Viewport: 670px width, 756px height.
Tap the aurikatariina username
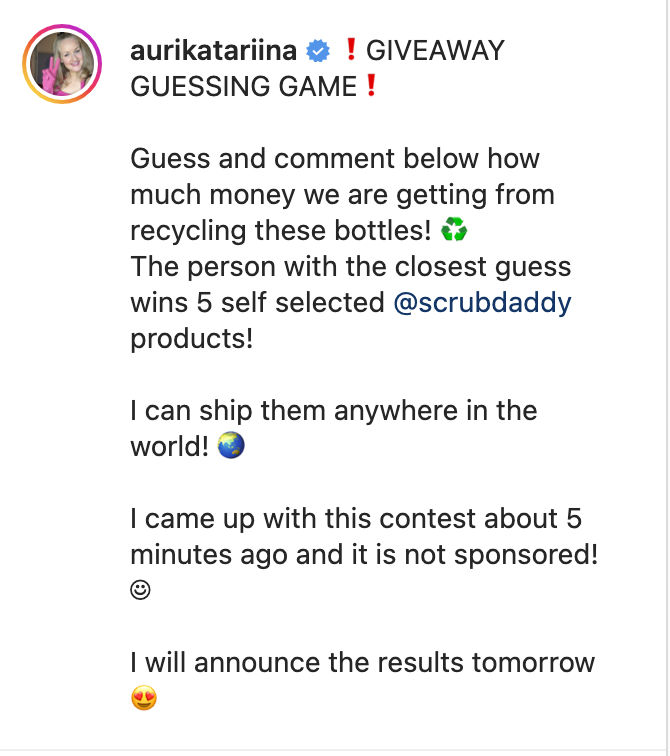(x=215, y=50)
